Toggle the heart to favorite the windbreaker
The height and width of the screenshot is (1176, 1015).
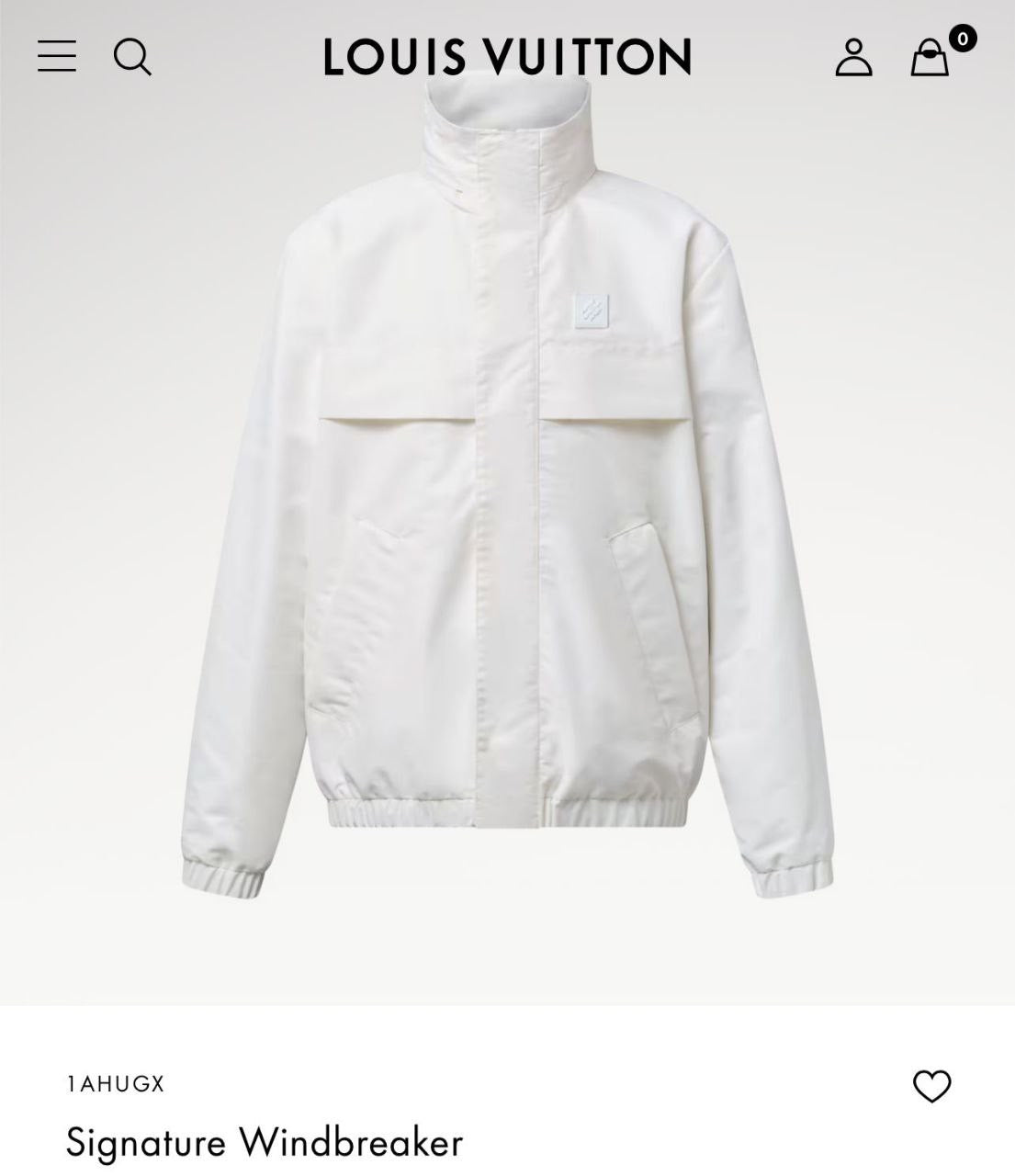931,1088
